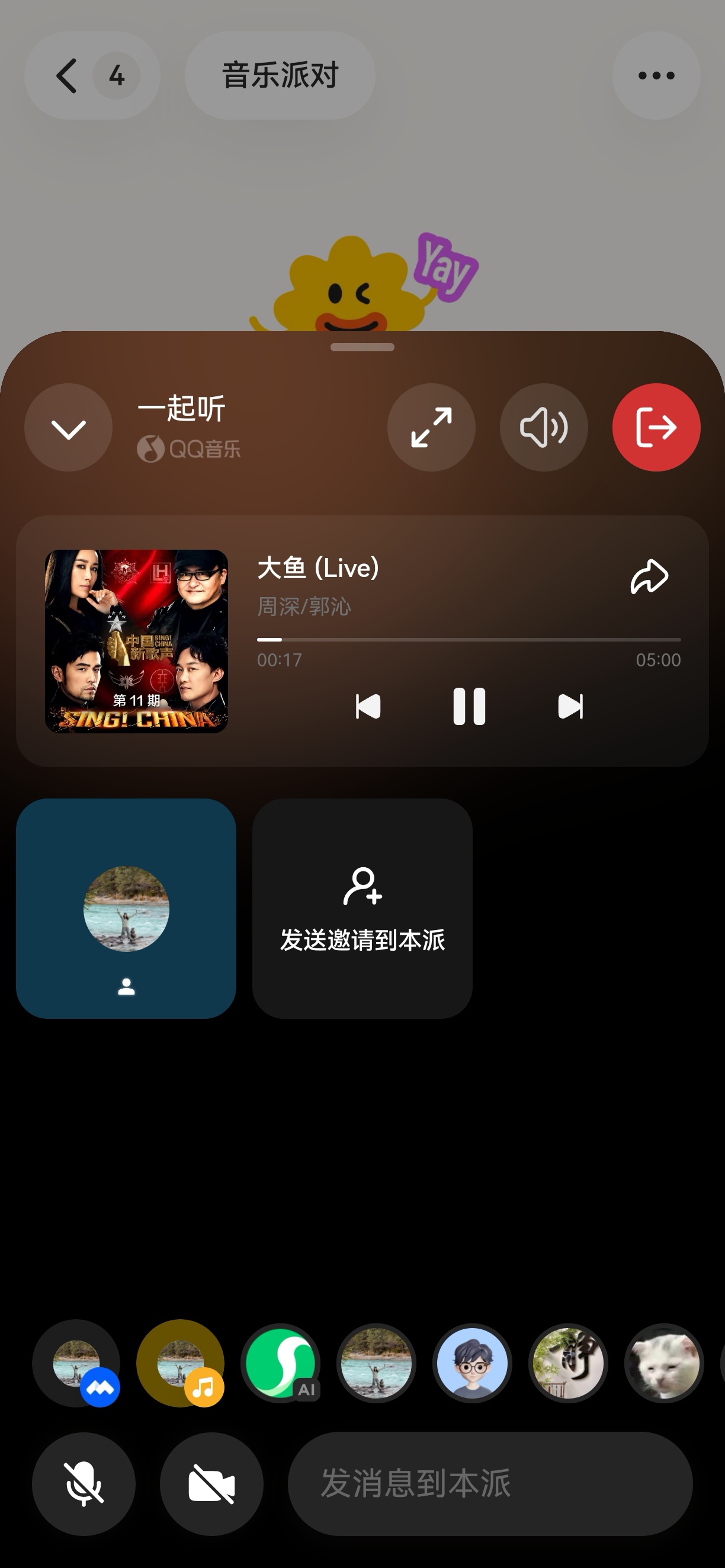725x1568 pixels.
Task: Open the cartoon boy with glasses avatar
Action: [x=471, y=1364]
